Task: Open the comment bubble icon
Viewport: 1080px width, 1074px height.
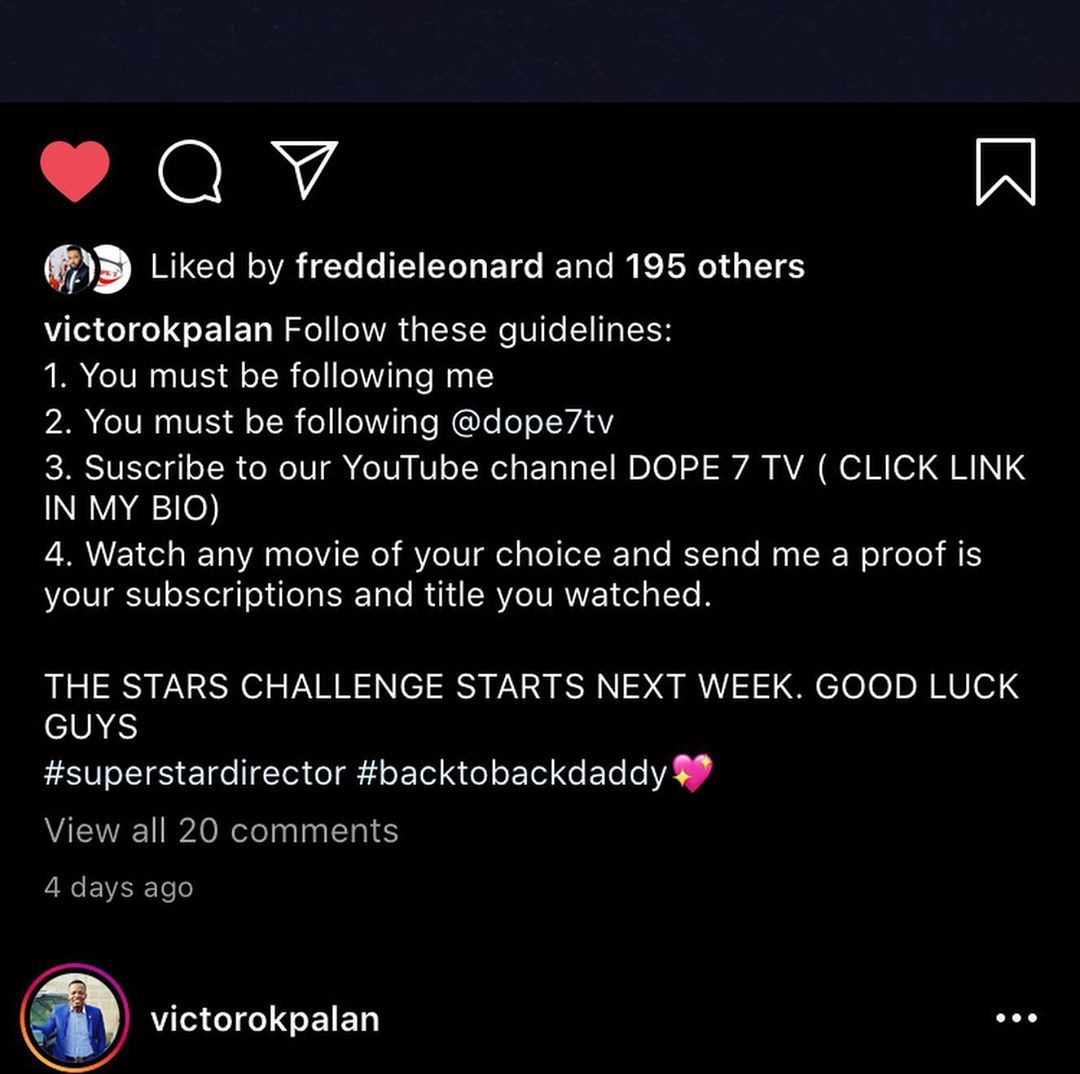Action: click(x=190, y=173)
